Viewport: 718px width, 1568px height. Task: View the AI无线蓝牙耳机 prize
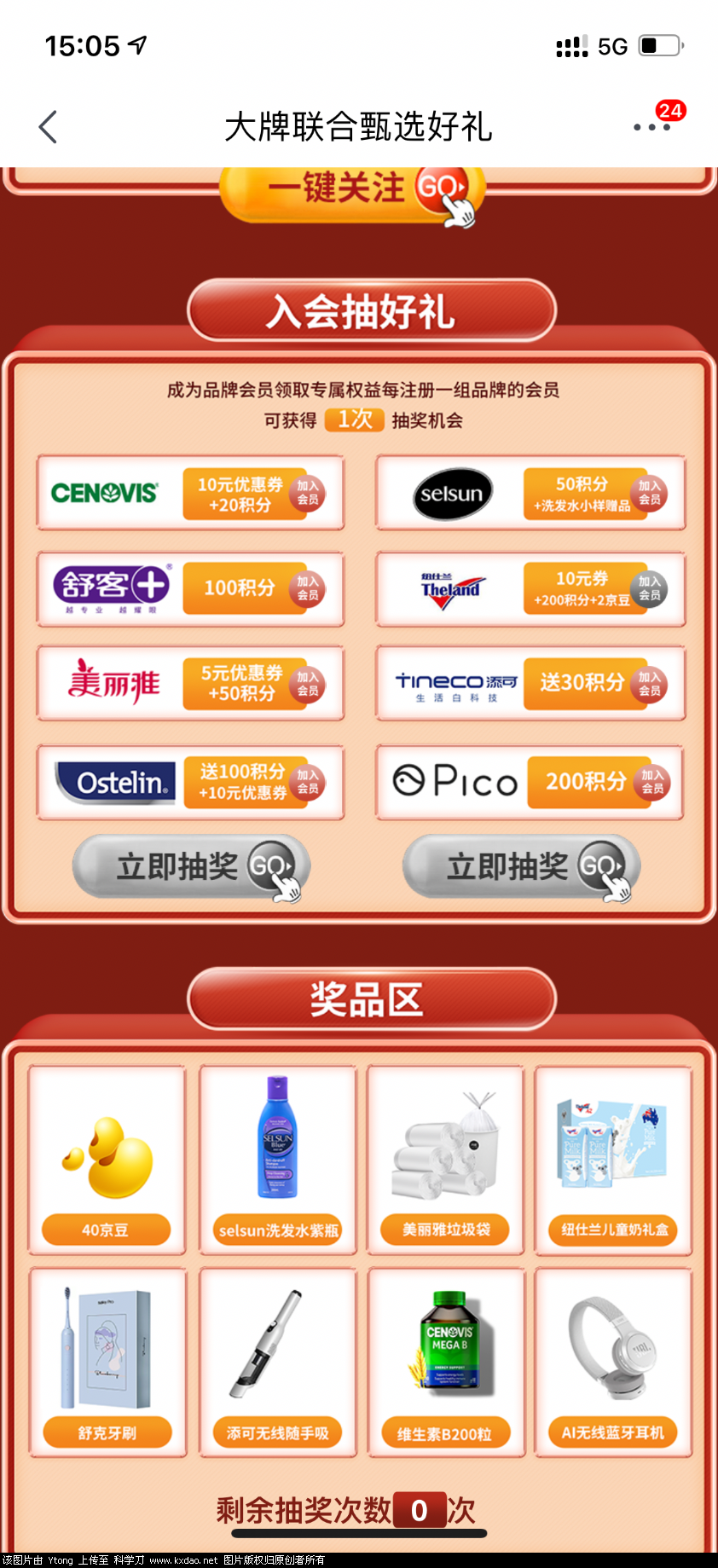[613, 1363]
